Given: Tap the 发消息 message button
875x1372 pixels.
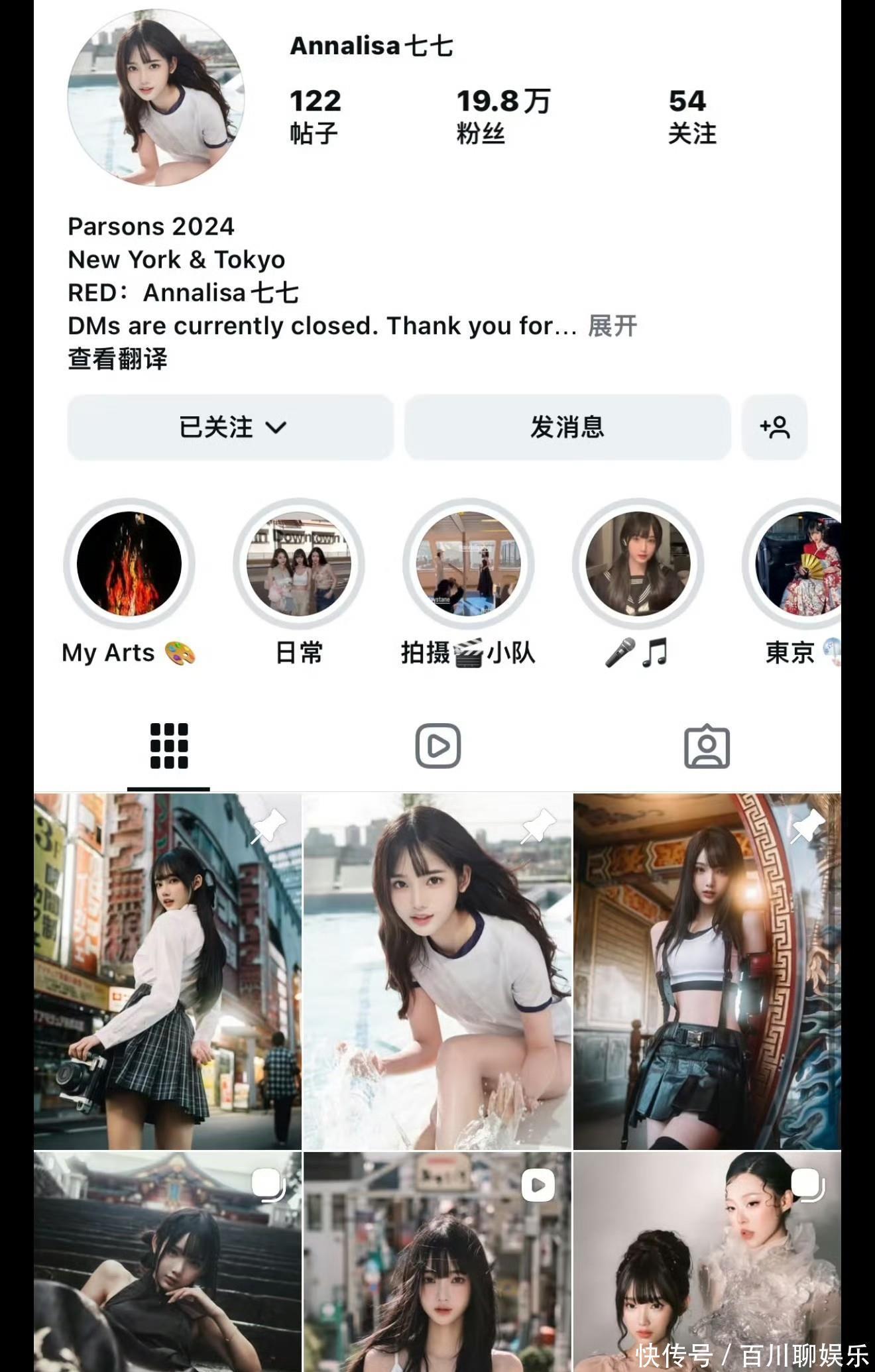Looking at the screenshot, I should 567,428.
